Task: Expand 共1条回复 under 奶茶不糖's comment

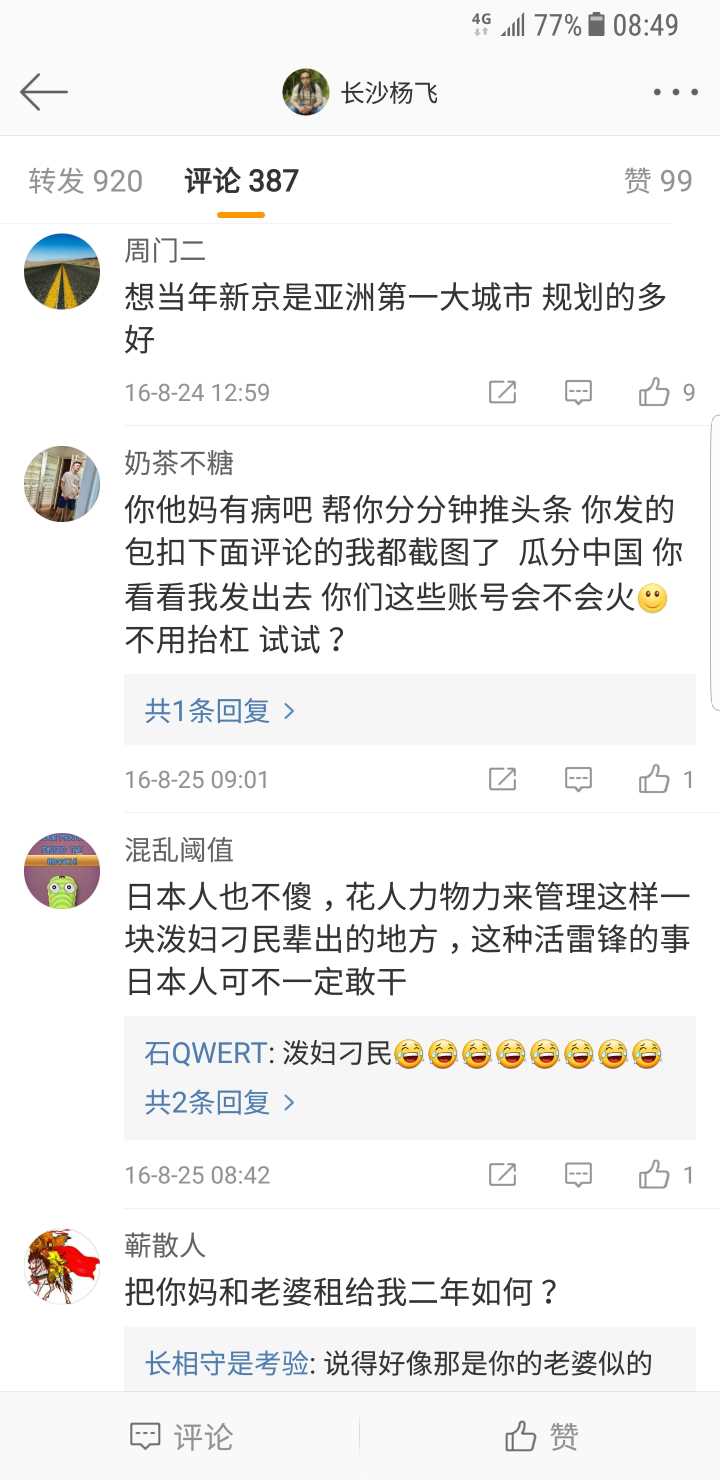Action: [220, 711]
